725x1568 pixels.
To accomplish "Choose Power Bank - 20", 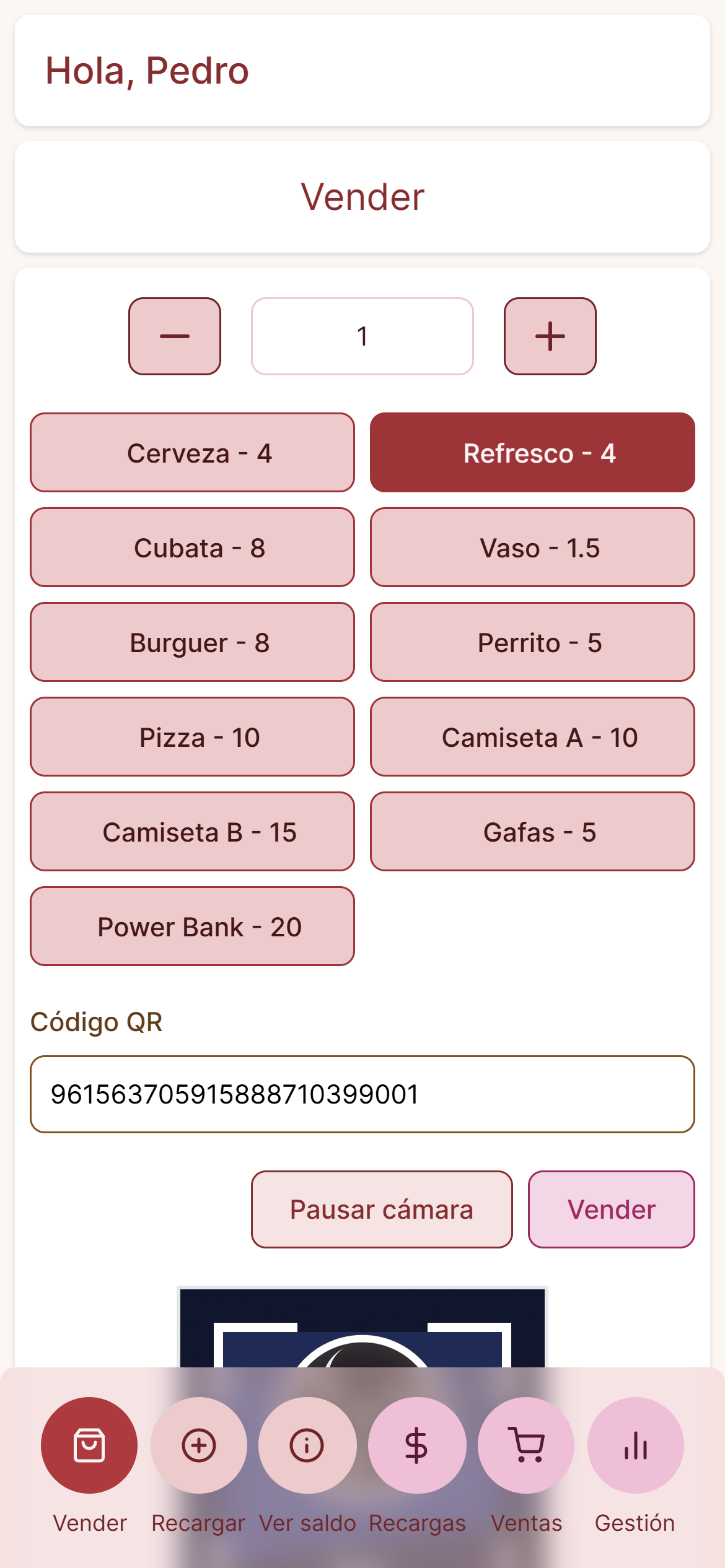I will (x=193, y=926).
